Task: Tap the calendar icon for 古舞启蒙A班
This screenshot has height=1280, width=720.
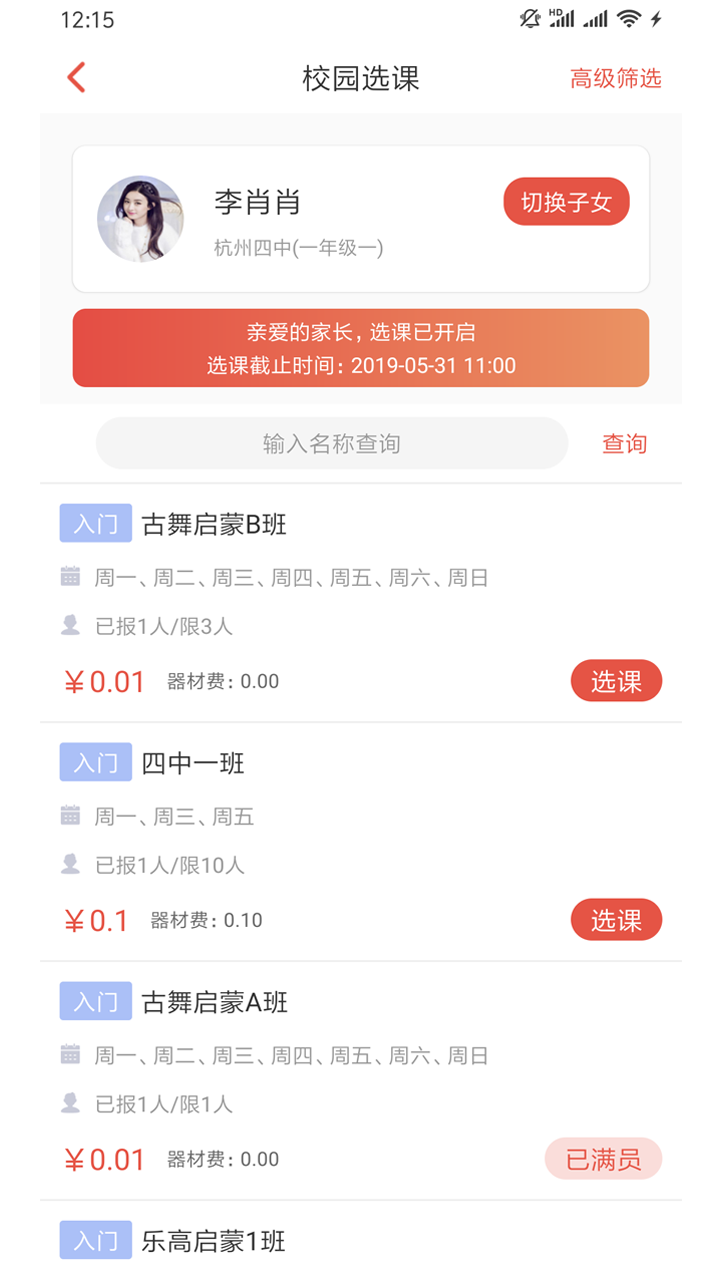Action: click(x=69, y=1055)
